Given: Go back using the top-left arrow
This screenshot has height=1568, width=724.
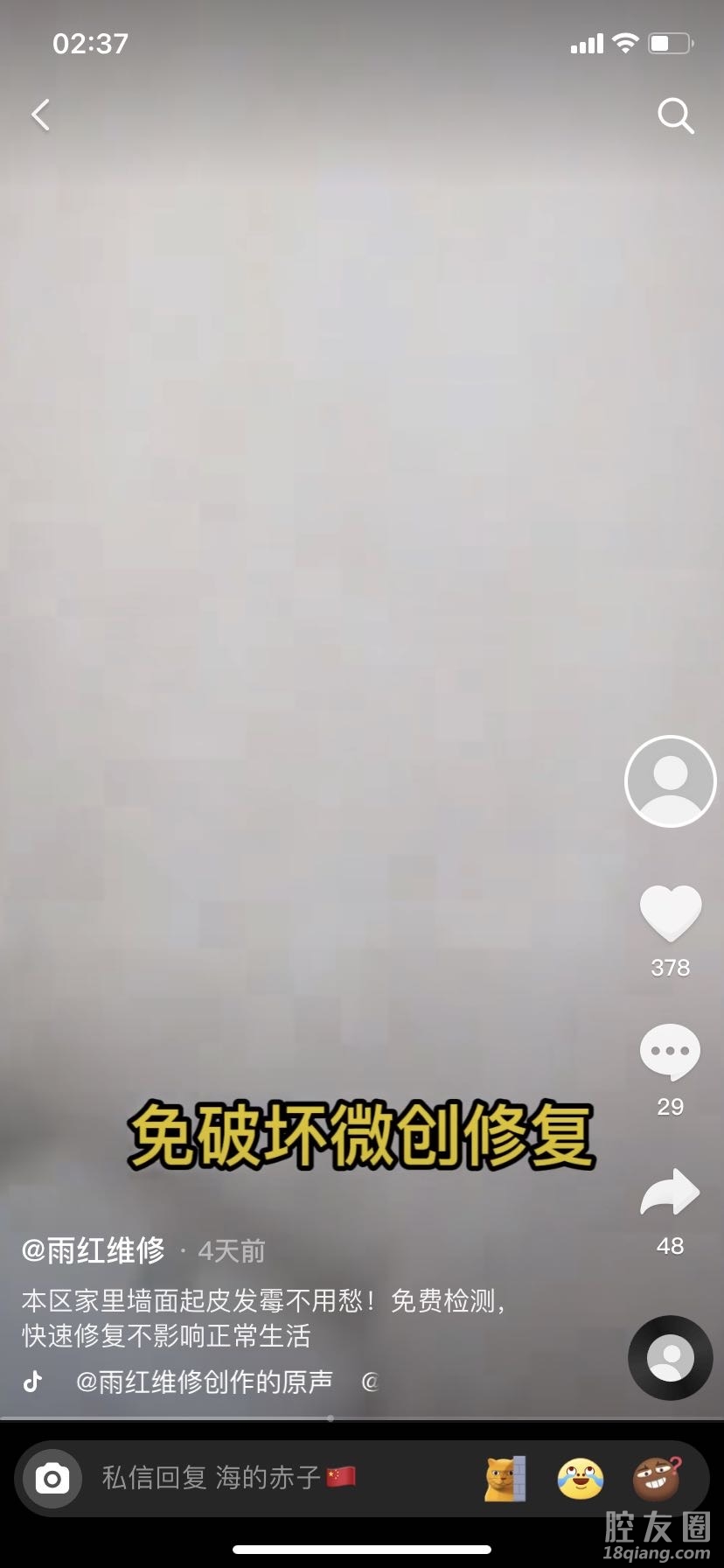Looking at the screenshot, I should click(x=41, y=115).
